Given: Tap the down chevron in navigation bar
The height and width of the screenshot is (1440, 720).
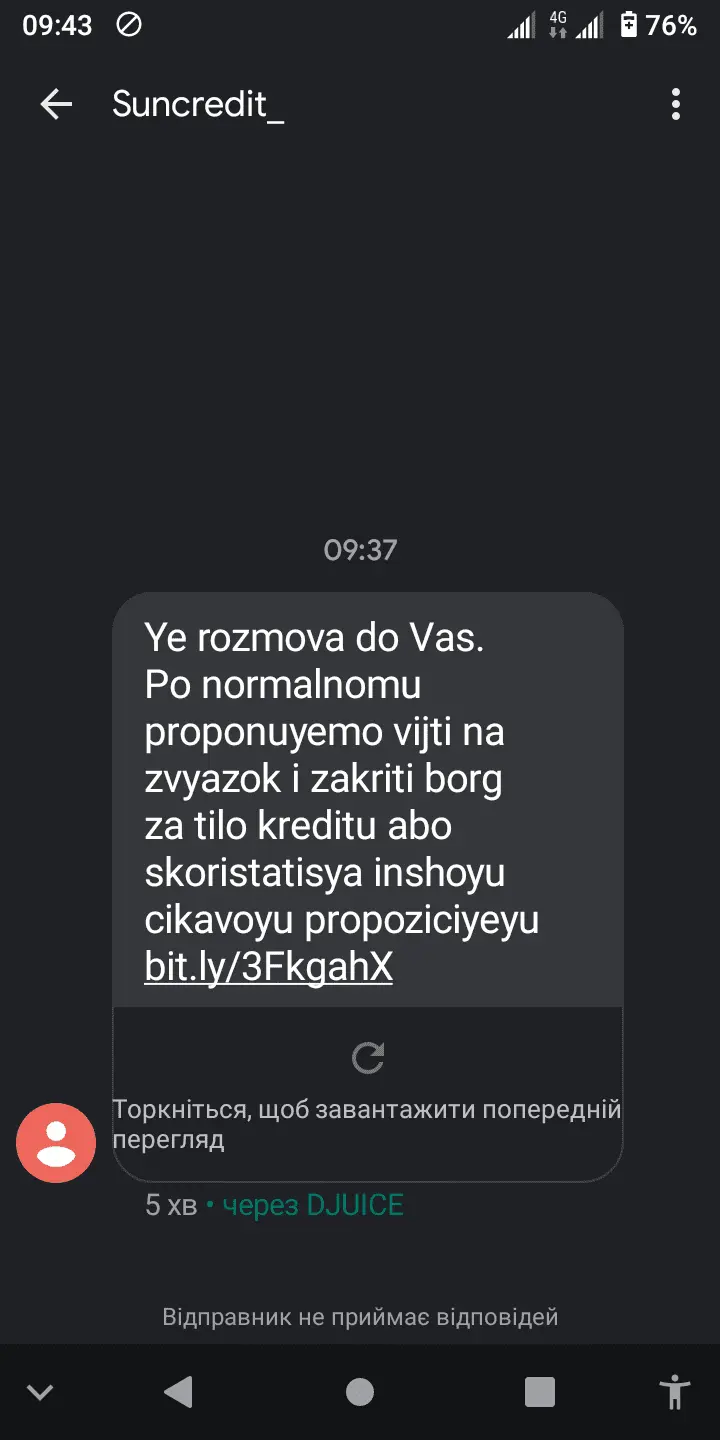Looking at the screenshot, I should (40, 1392).
